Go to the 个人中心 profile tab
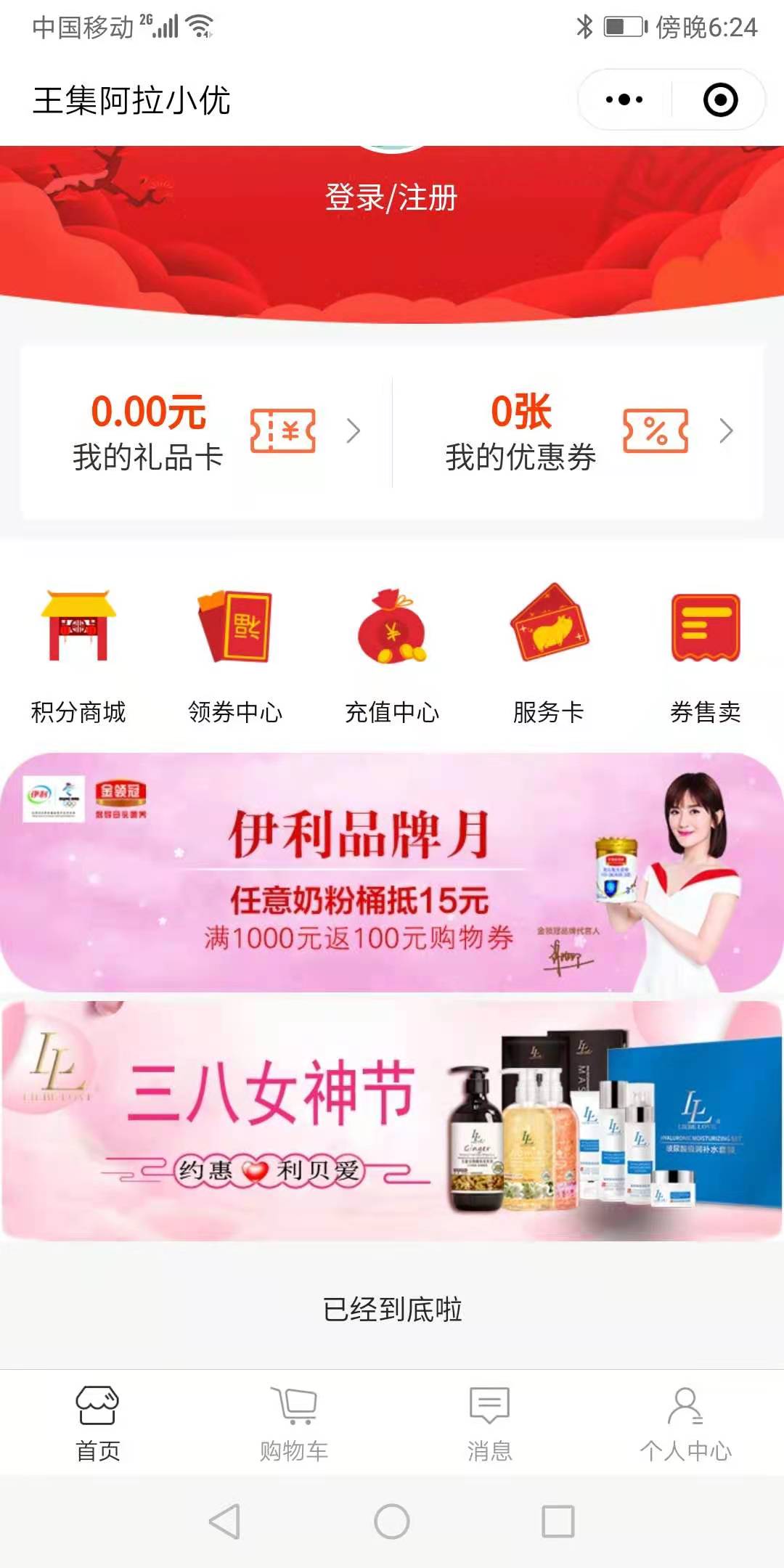Screen dimensions: 784x1568 686,1423
